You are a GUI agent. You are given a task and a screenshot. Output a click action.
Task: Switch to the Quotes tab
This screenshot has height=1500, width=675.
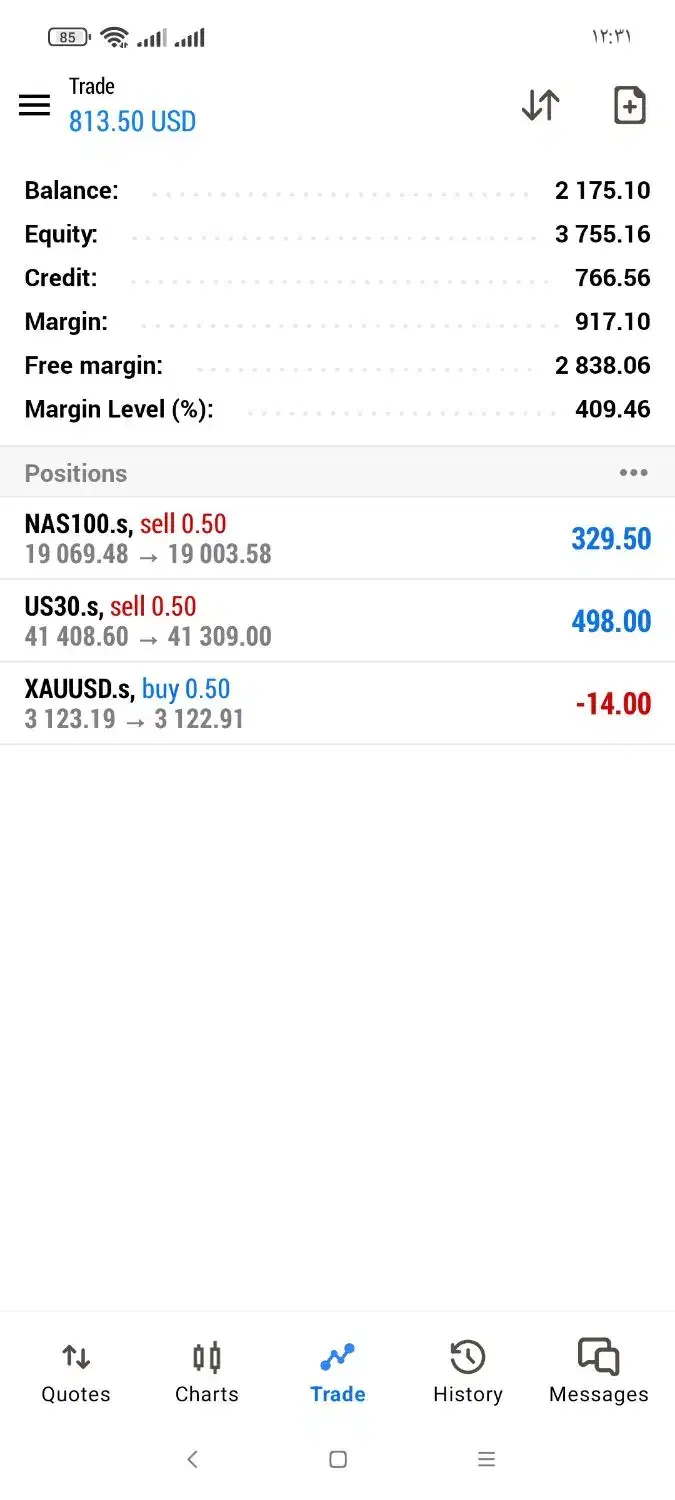pos(76,1373)
